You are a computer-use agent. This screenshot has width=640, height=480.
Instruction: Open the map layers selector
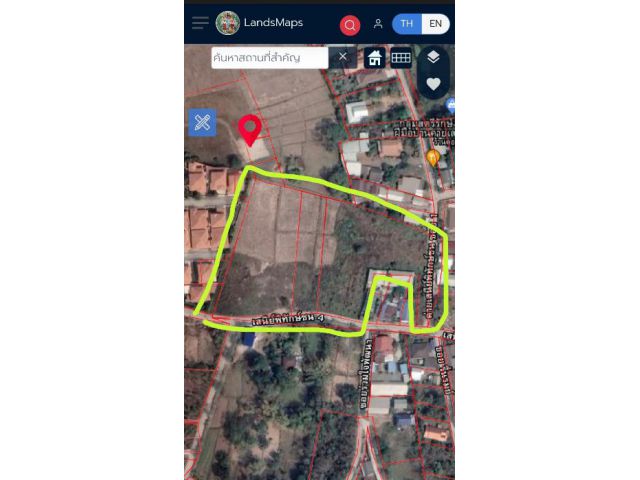(x=433, y=58)
